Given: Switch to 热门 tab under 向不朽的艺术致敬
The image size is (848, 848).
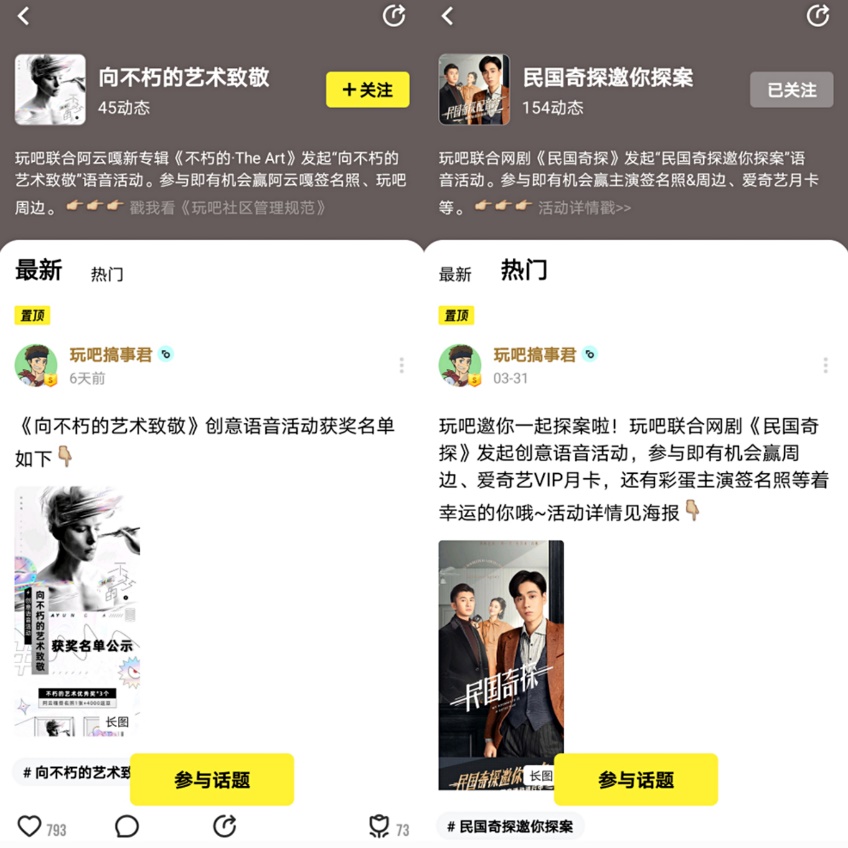Looking at the screenshot, I should click(107, 274).
